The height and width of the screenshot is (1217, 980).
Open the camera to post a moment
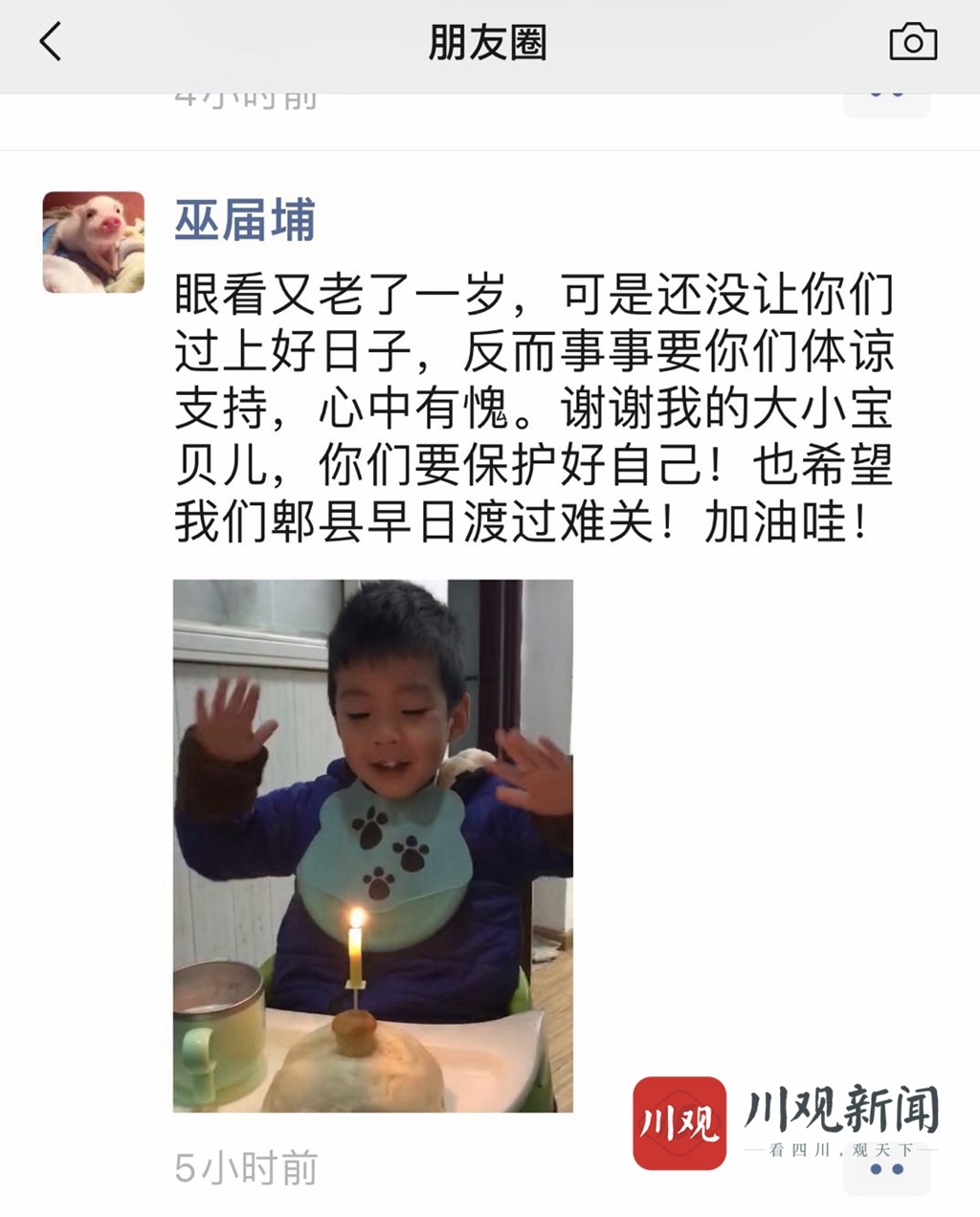pyautogui.click(x=912, y=43)
